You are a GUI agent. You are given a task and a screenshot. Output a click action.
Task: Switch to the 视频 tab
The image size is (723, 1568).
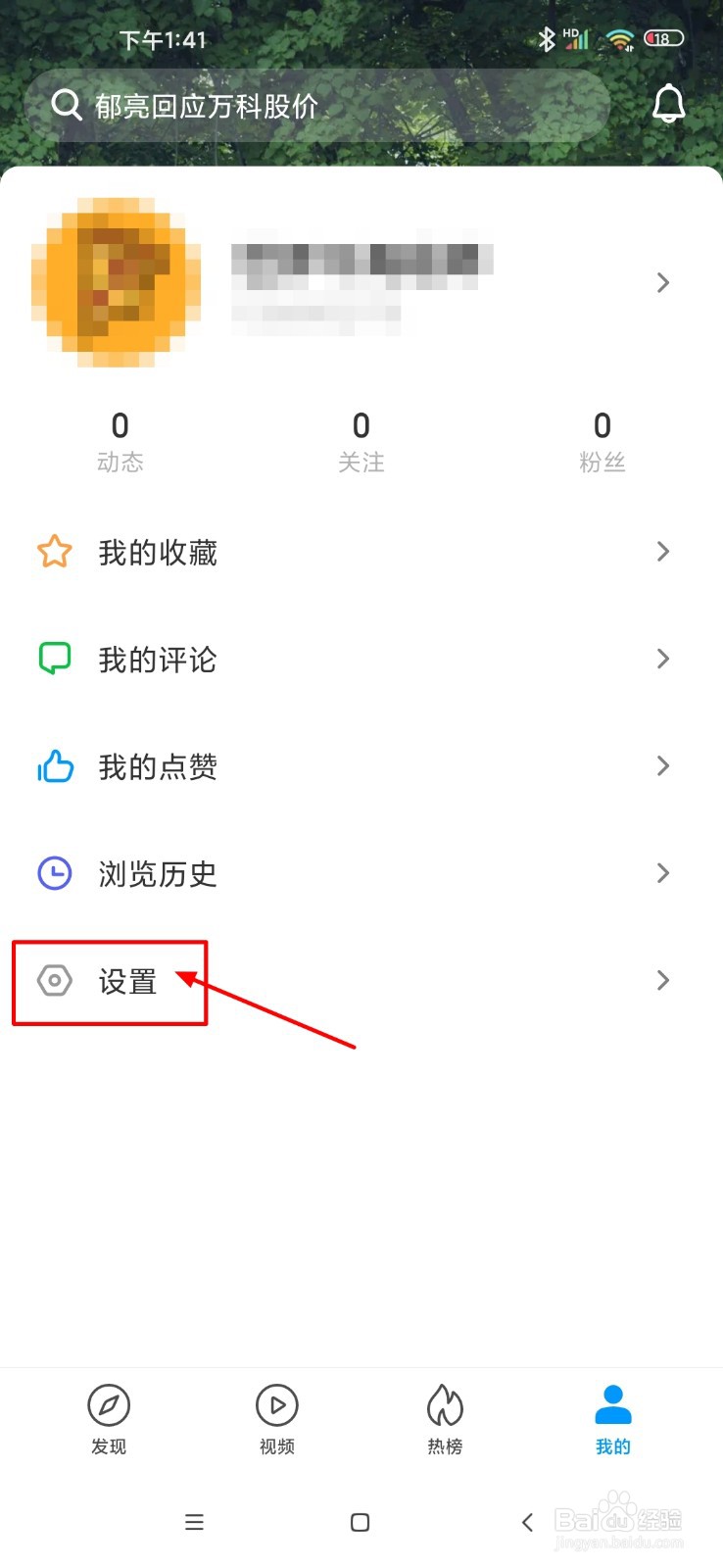(276, 1403)
